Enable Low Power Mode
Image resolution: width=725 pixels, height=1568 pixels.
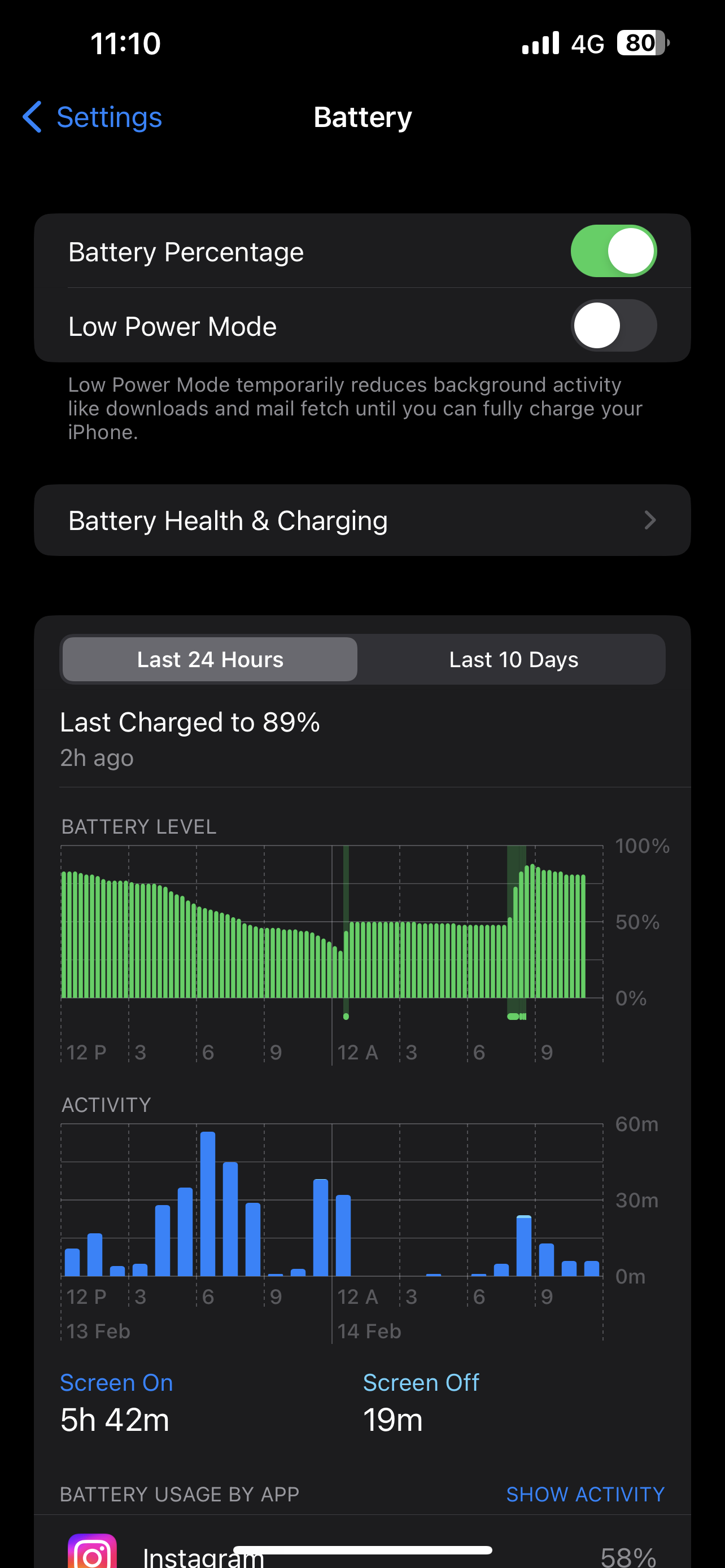click(613, 326)
